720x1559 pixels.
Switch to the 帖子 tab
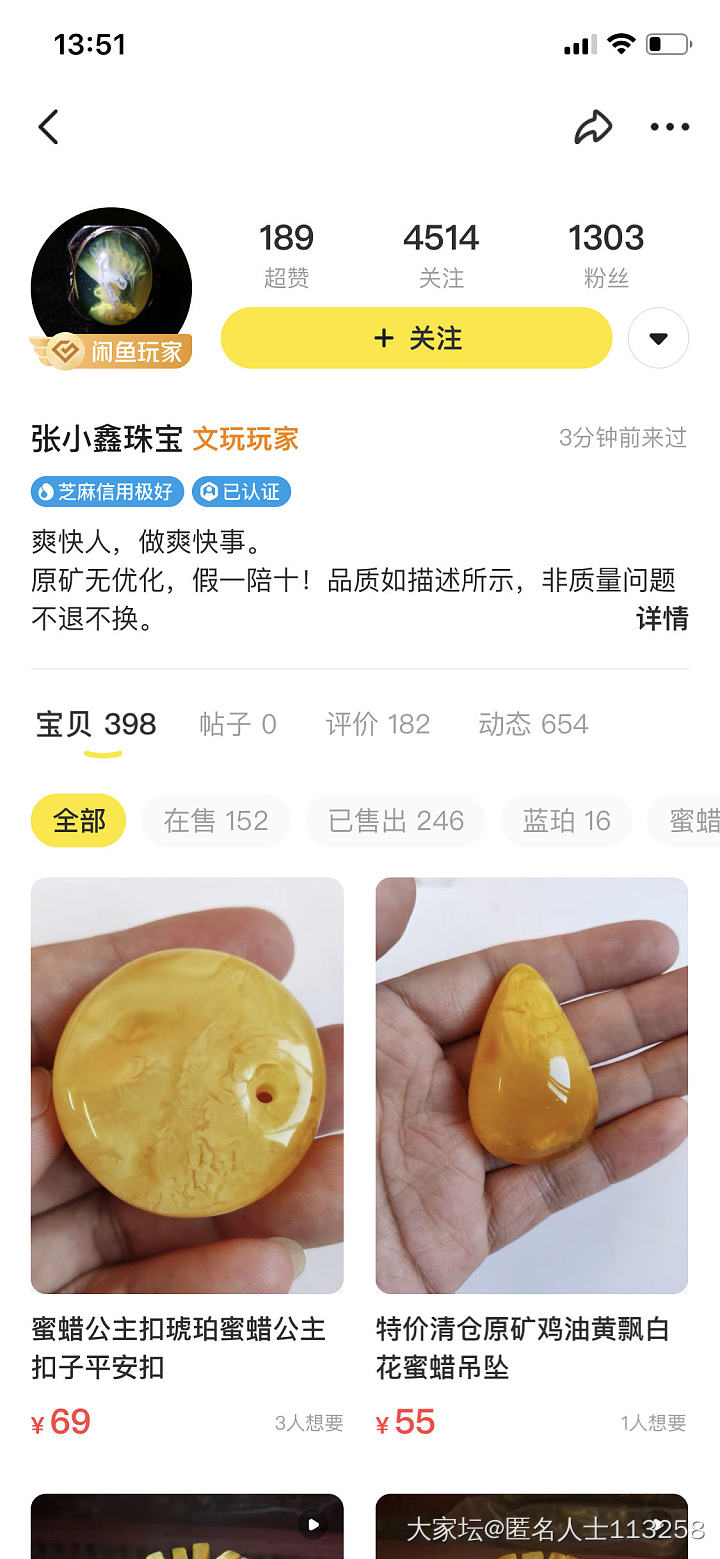(x=238, y=724)
